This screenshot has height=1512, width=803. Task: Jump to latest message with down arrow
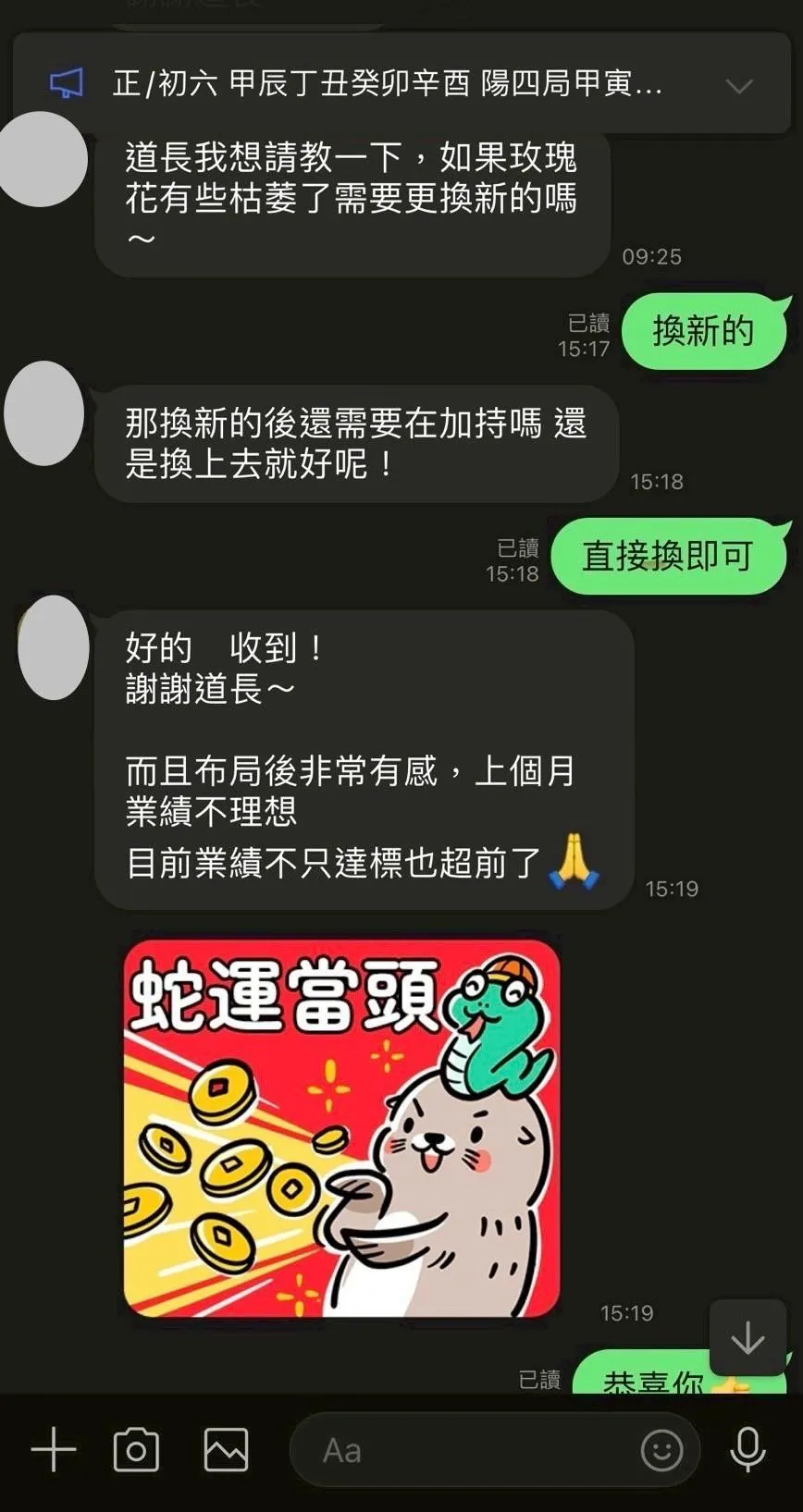coord(747,1337)
